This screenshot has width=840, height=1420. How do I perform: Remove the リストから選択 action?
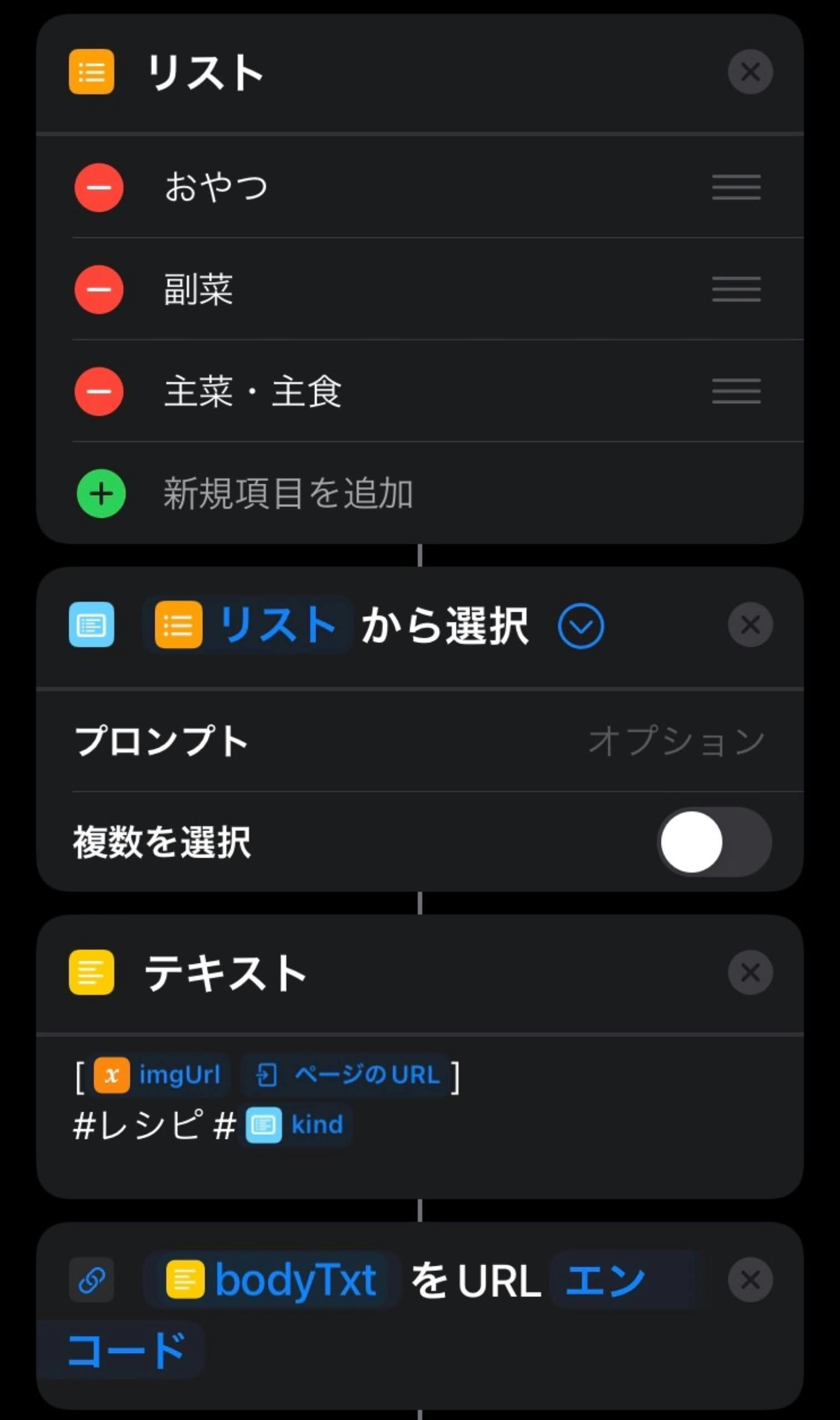(750, 625)
